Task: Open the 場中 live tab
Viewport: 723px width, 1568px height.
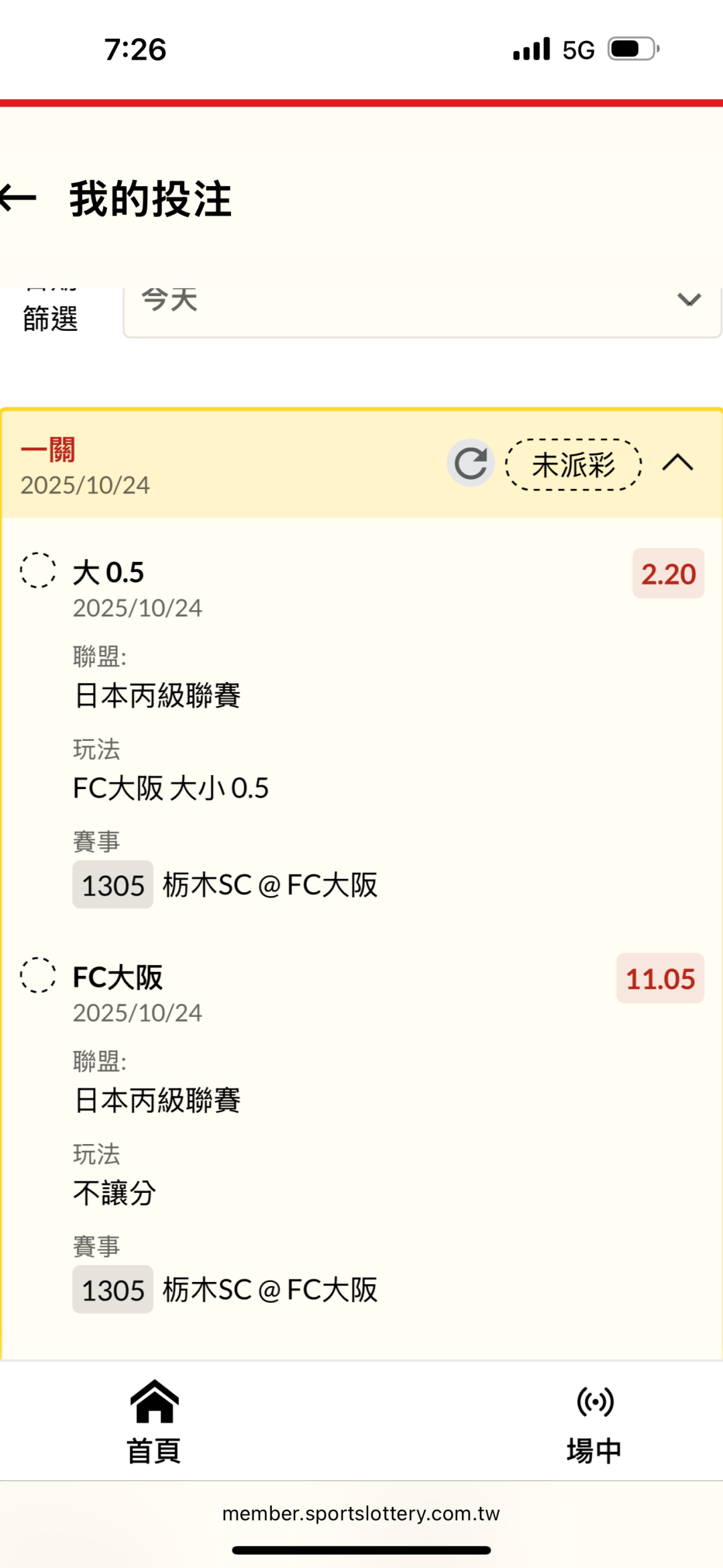Action: (x=594, y=1421)
